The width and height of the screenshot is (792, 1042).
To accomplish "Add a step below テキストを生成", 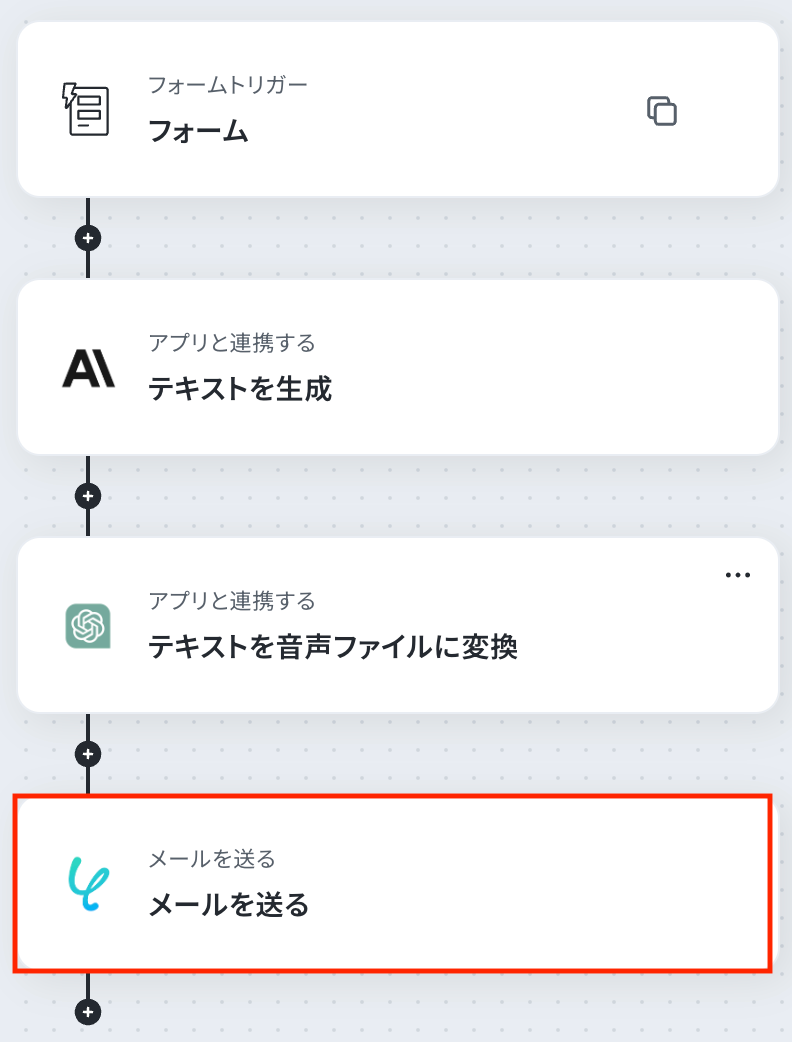I will [89, 496].
